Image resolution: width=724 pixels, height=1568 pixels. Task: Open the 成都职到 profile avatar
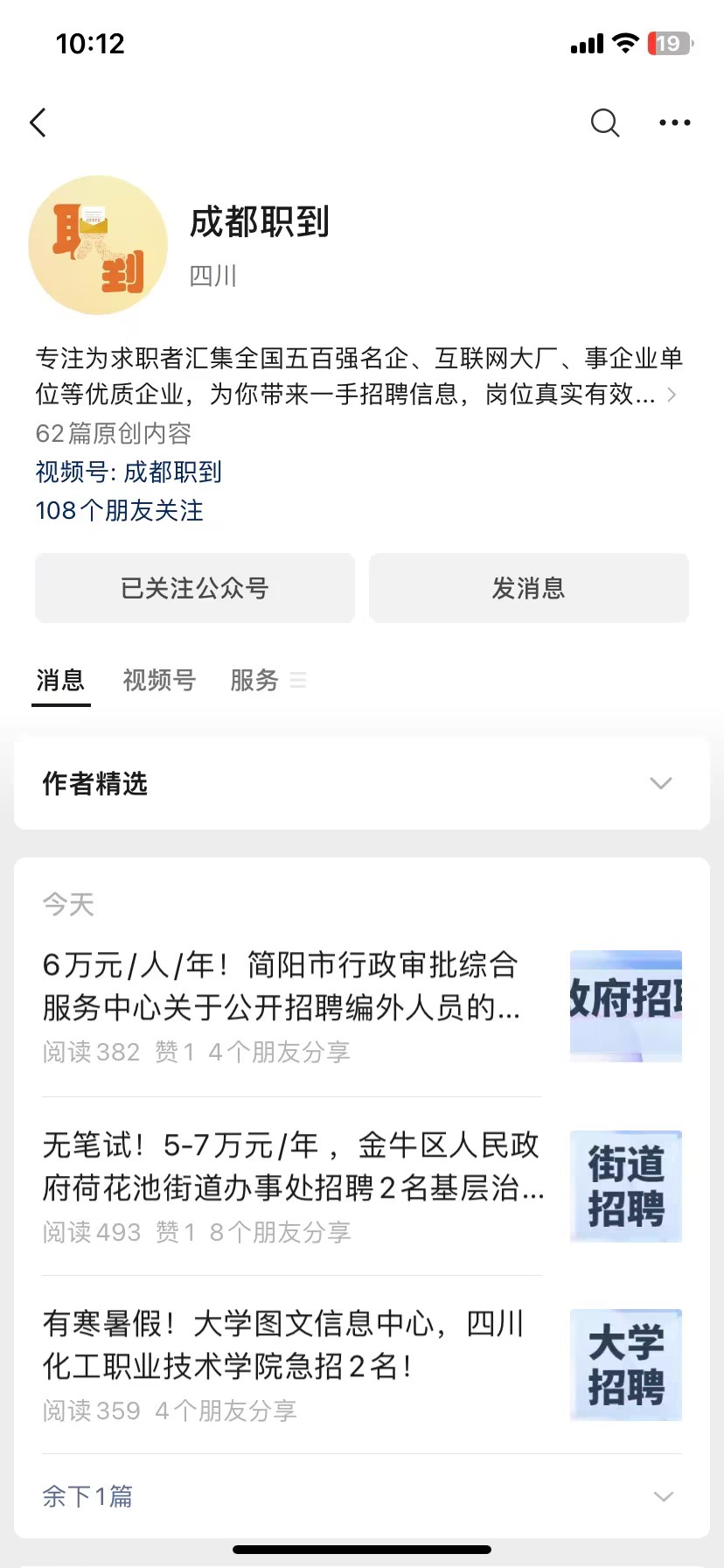pyautogui.click(x=98, y=245)
